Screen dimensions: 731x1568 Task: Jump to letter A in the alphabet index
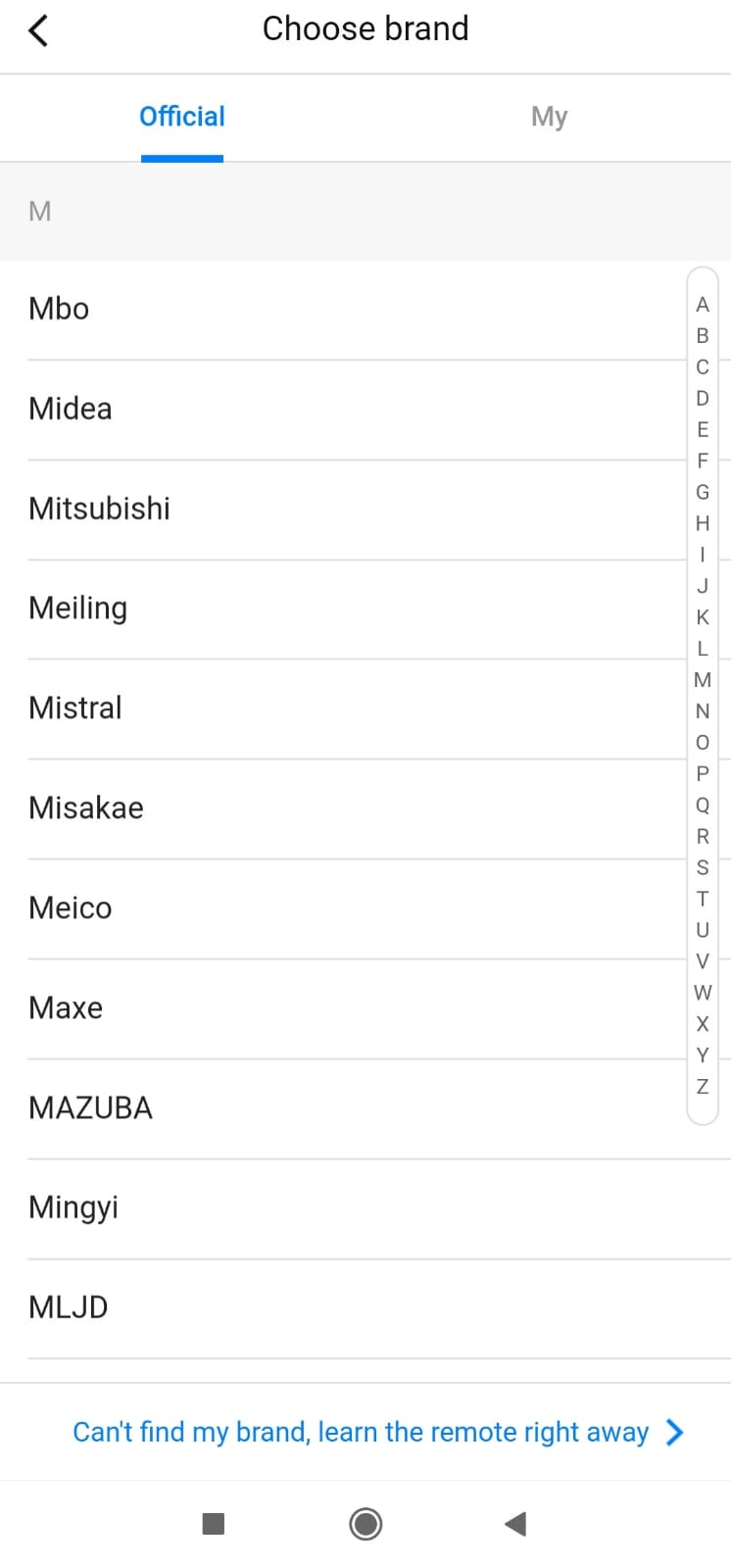703,305
